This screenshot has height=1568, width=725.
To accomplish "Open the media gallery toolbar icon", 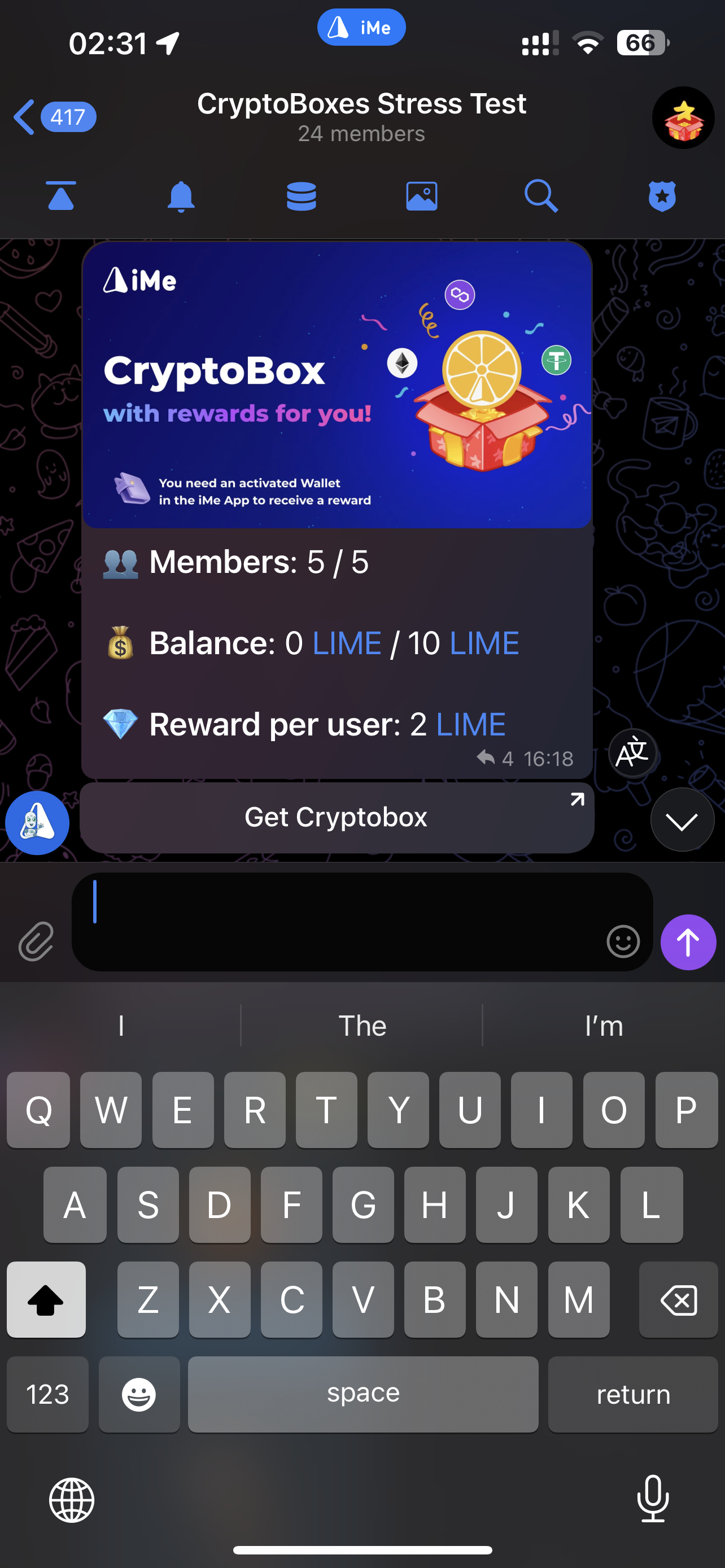I will coord(421,196).
